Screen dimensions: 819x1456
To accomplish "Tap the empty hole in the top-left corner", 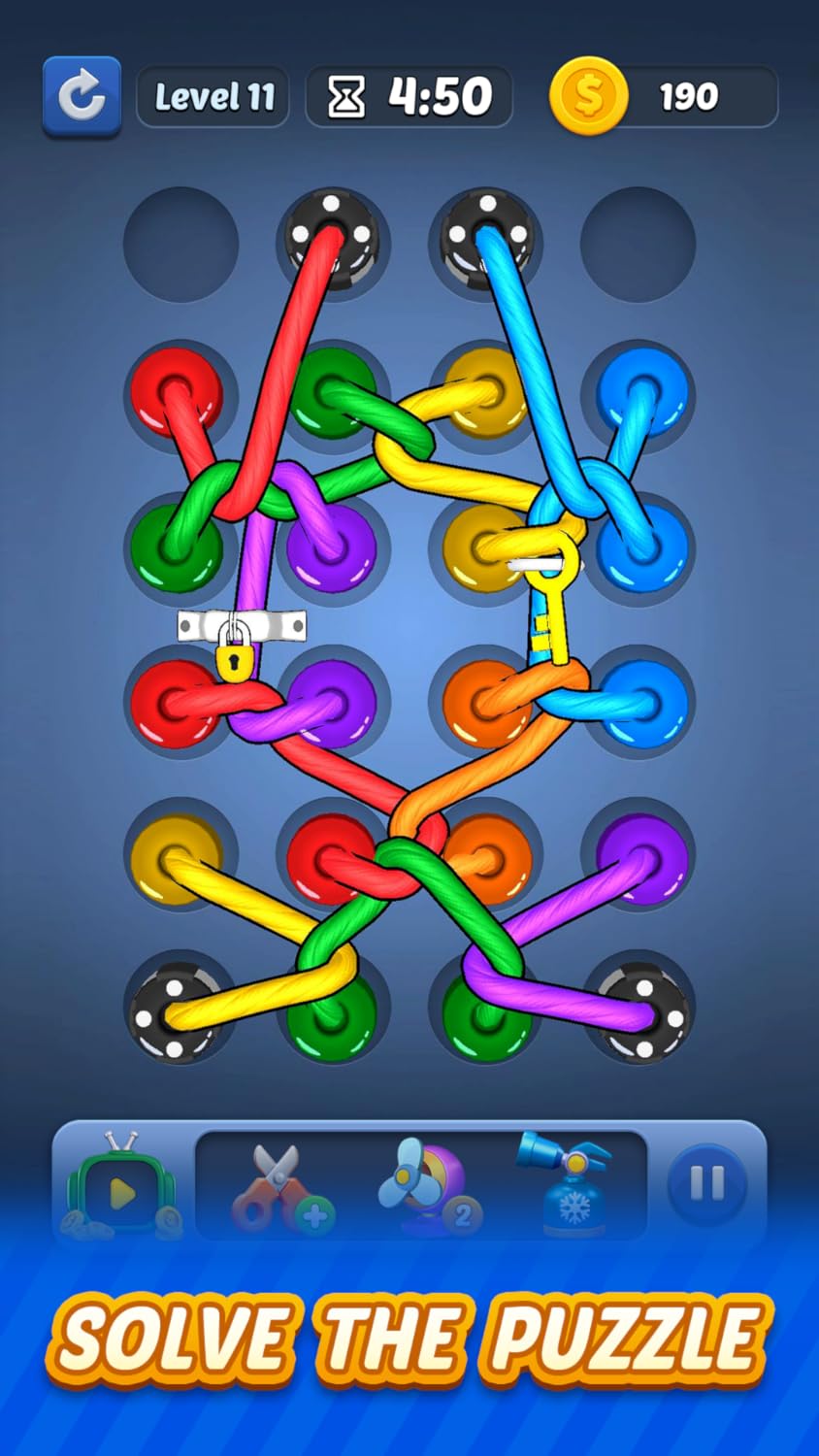I will (x=181, y=244).
